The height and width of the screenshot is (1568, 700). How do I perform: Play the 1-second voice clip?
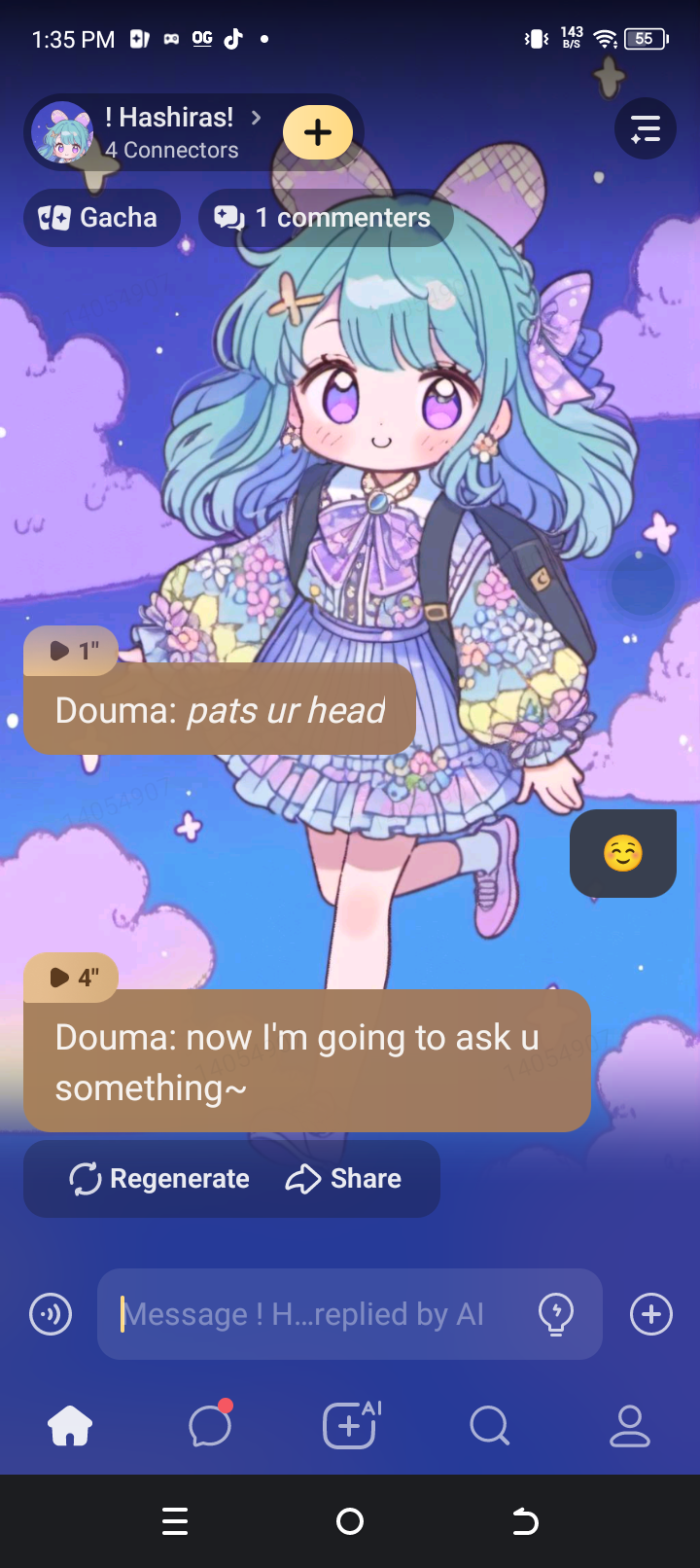coord(70,651)
